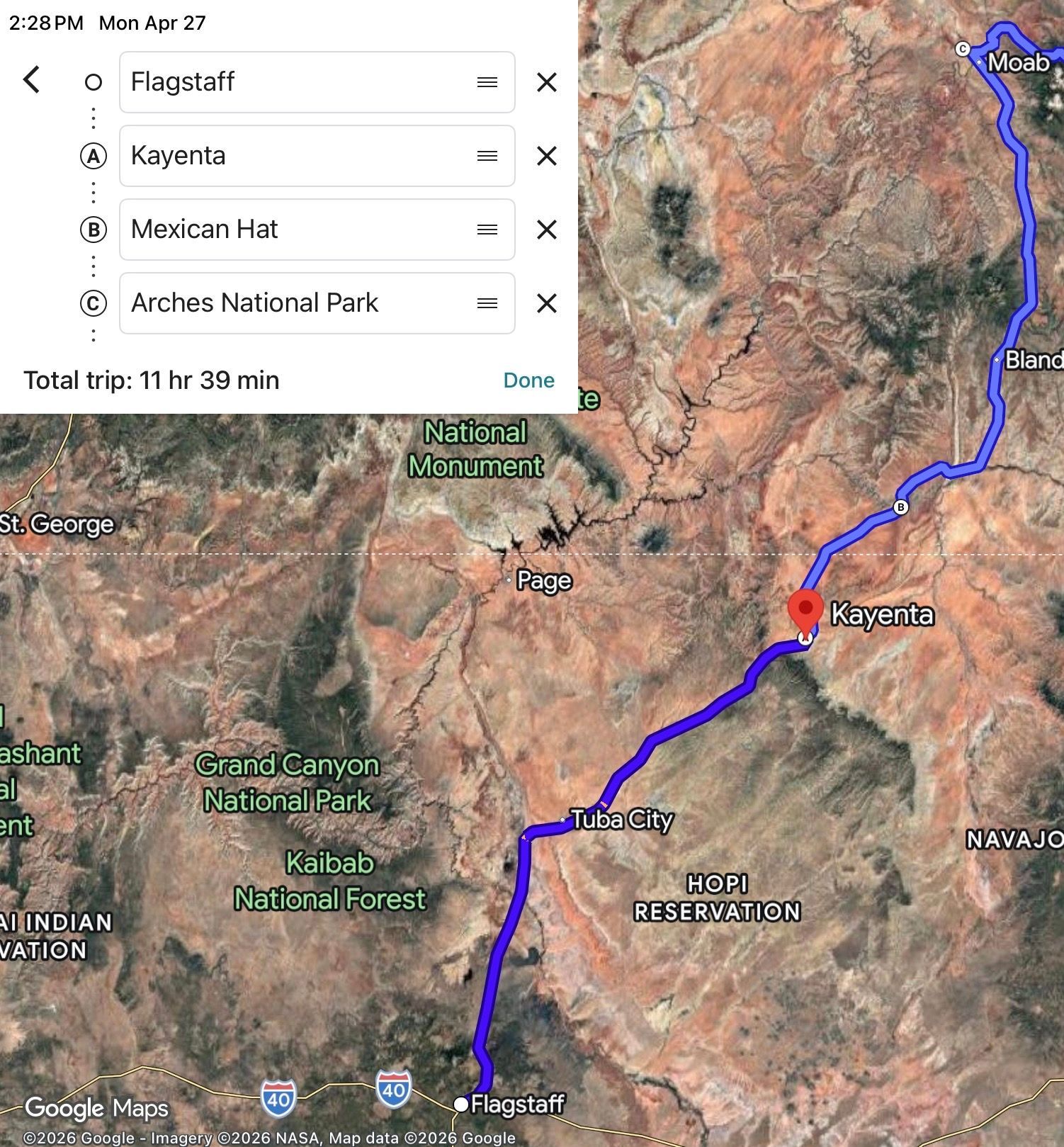Delete the Mexican Hat stop
This screenshot has height=1147, width=1064.
coord(546,230)
